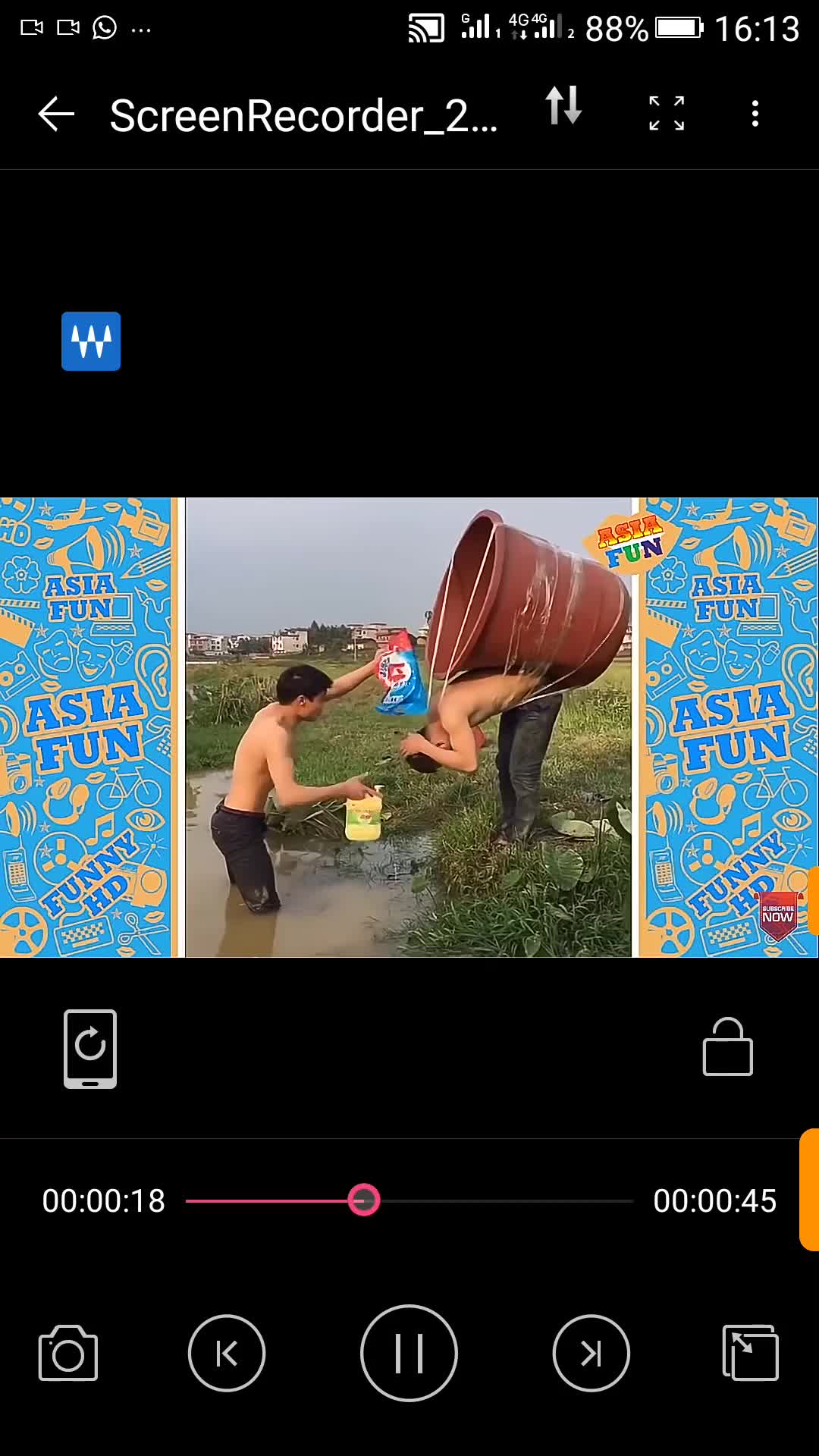Image resolution: width=819 pixels, height=1456 pixels.
Task: Tap the up-down arrows icon
Action: coord(563,106)
